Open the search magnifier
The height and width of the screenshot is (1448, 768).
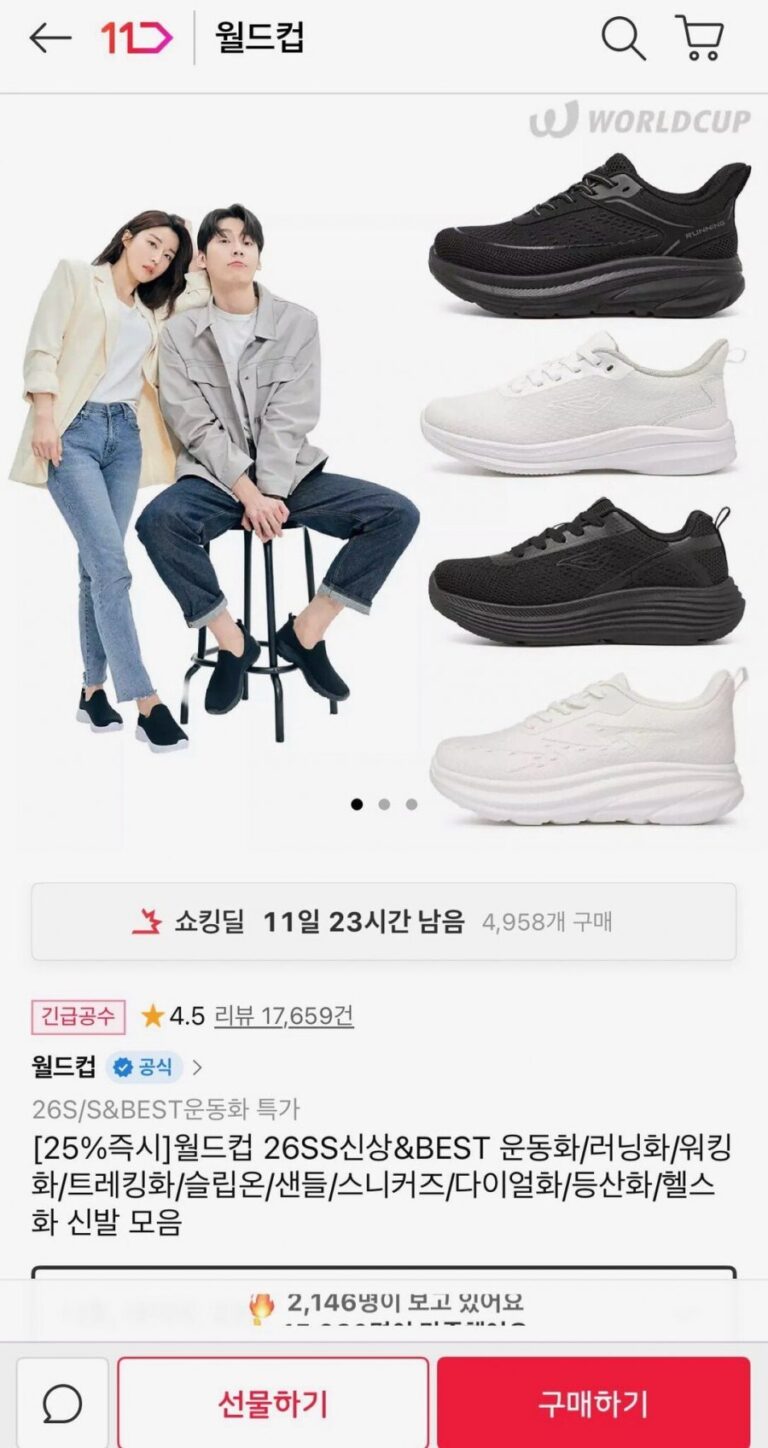point(622,39)
